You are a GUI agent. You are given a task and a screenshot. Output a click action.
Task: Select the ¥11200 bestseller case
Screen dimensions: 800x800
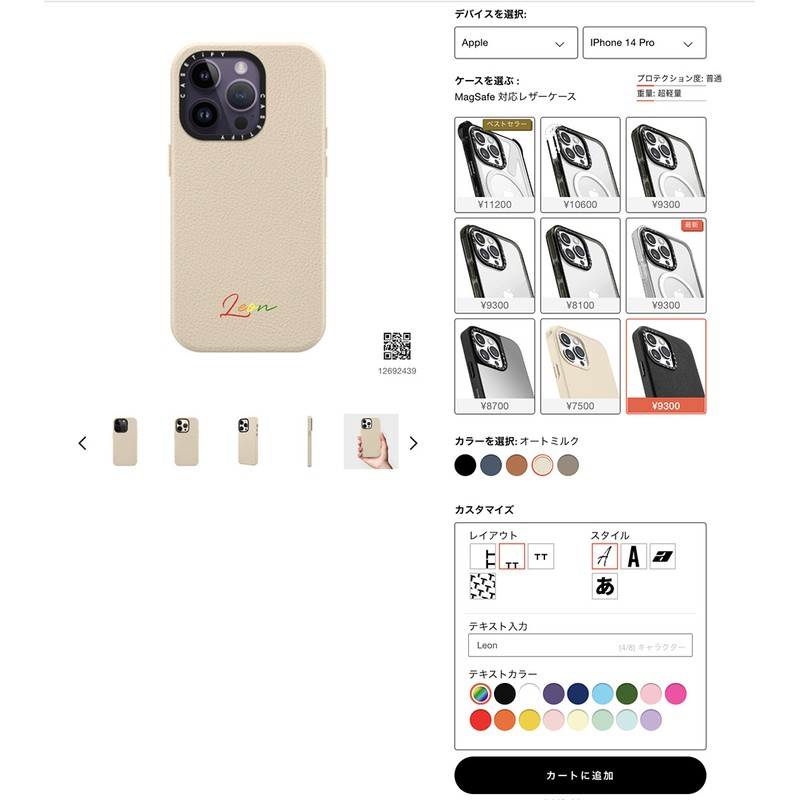495,165
